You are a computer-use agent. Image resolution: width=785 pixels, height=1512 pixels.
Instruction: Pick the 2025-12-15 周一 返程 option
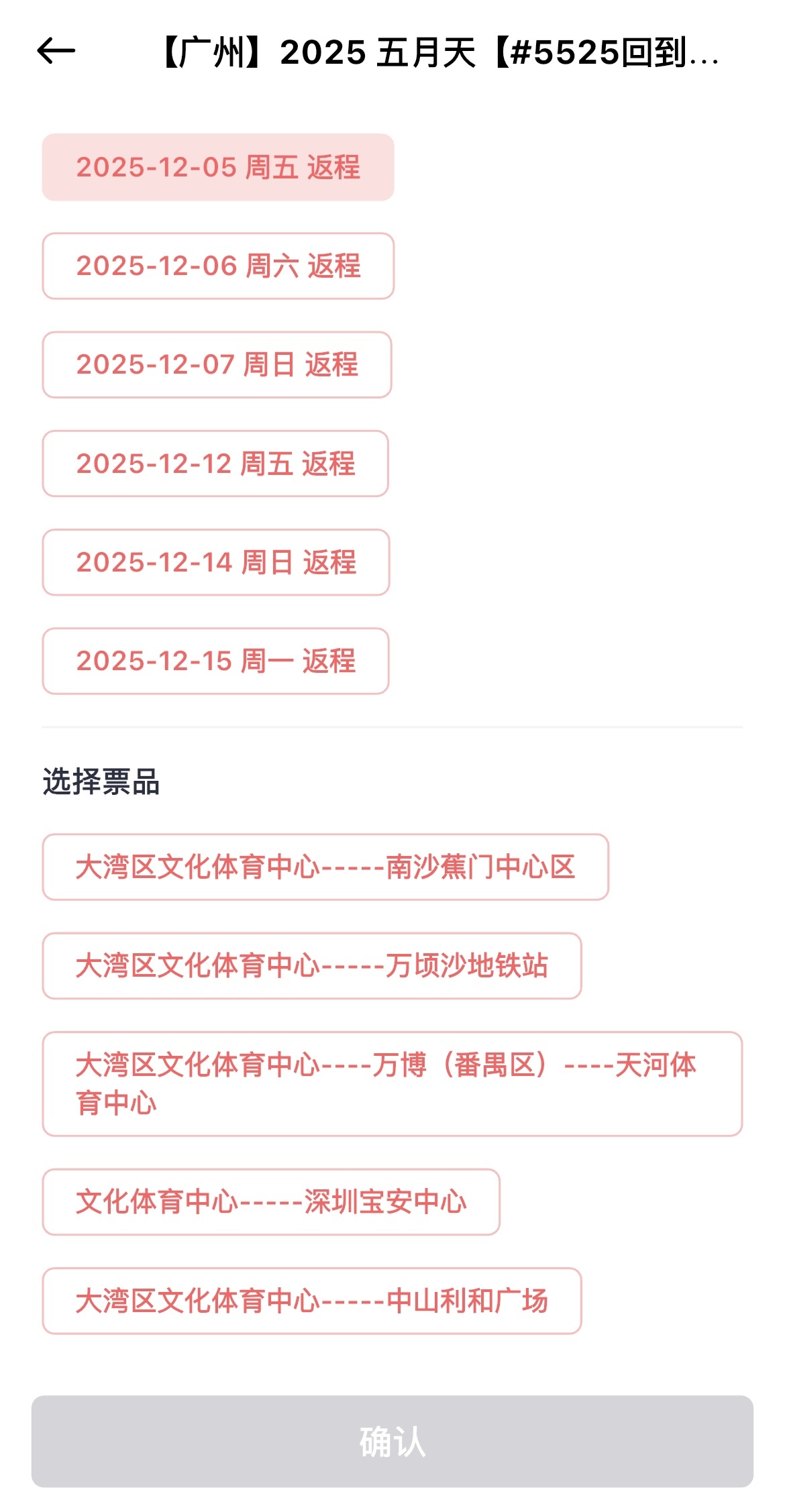click(215, 661)
